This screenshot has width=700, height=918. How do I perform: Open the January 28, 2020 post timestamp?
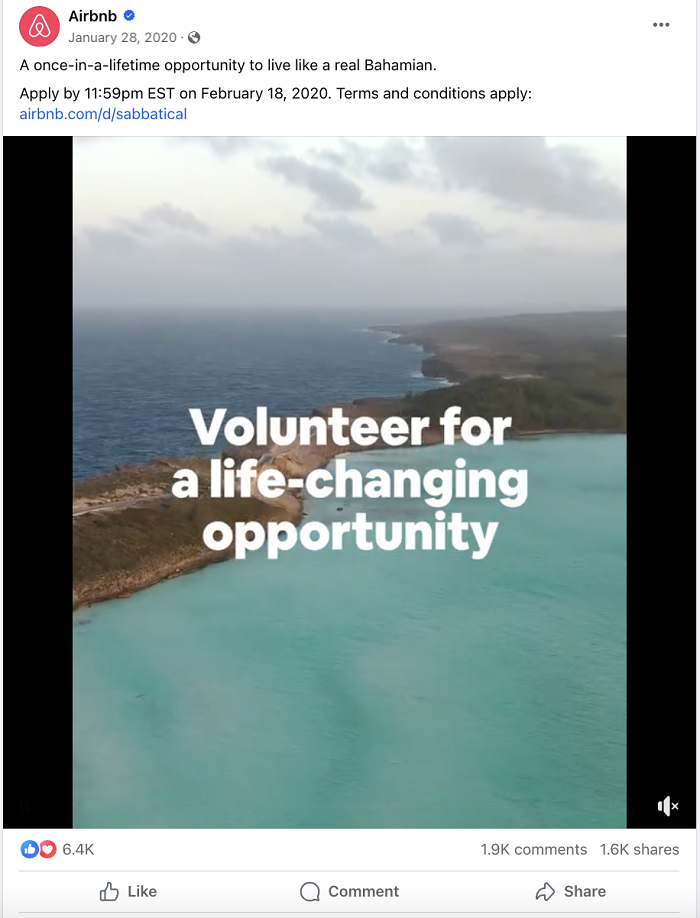tap(122, 38)
